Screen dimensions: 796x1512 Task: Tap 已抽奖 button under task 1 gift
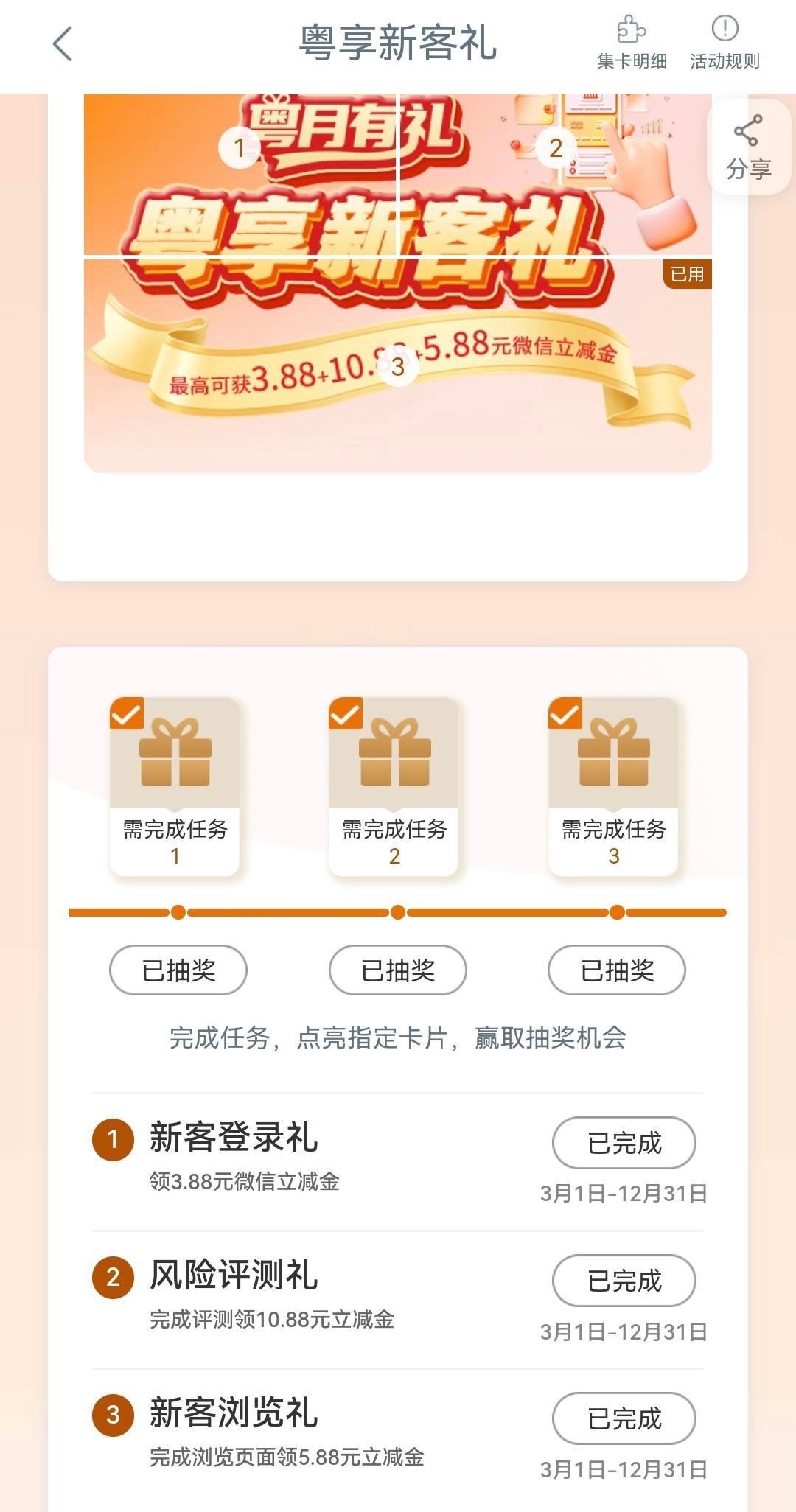click(178, 970)
